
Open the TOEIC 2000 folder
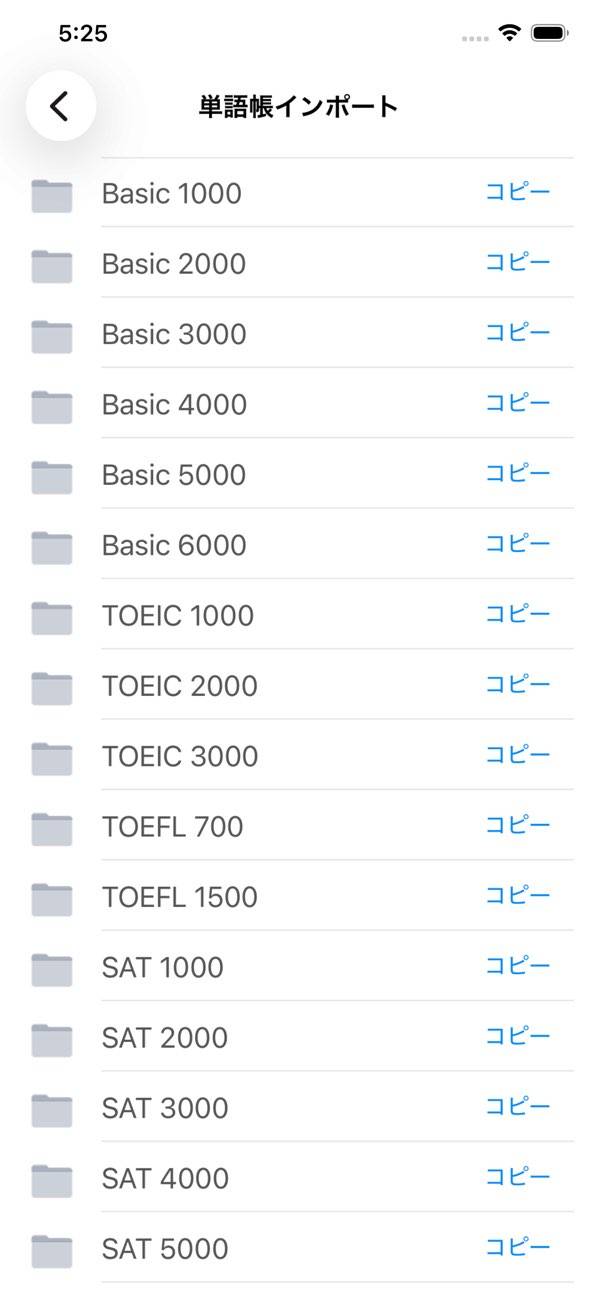tap(179, 686)
